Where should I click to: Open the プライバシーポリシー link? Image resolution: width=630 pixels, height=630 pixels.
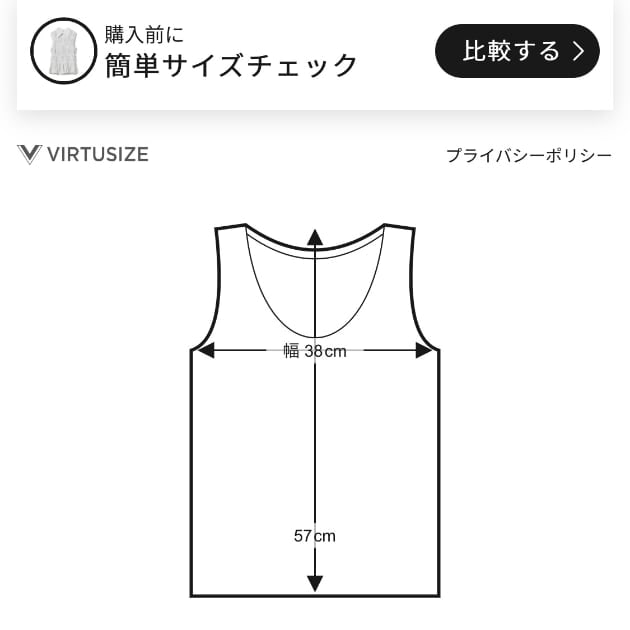(x=528, y=156)
